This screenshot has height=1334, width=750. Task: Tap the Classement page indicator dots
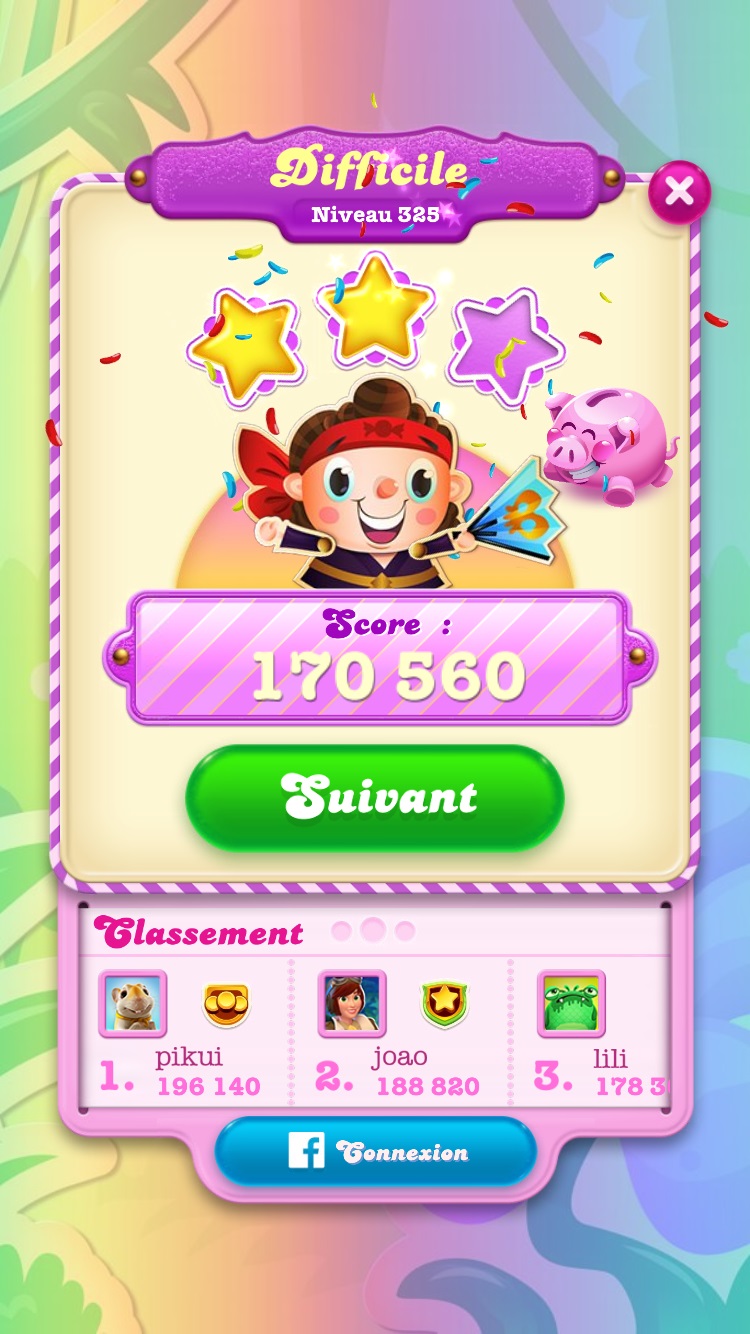(373, 931)
